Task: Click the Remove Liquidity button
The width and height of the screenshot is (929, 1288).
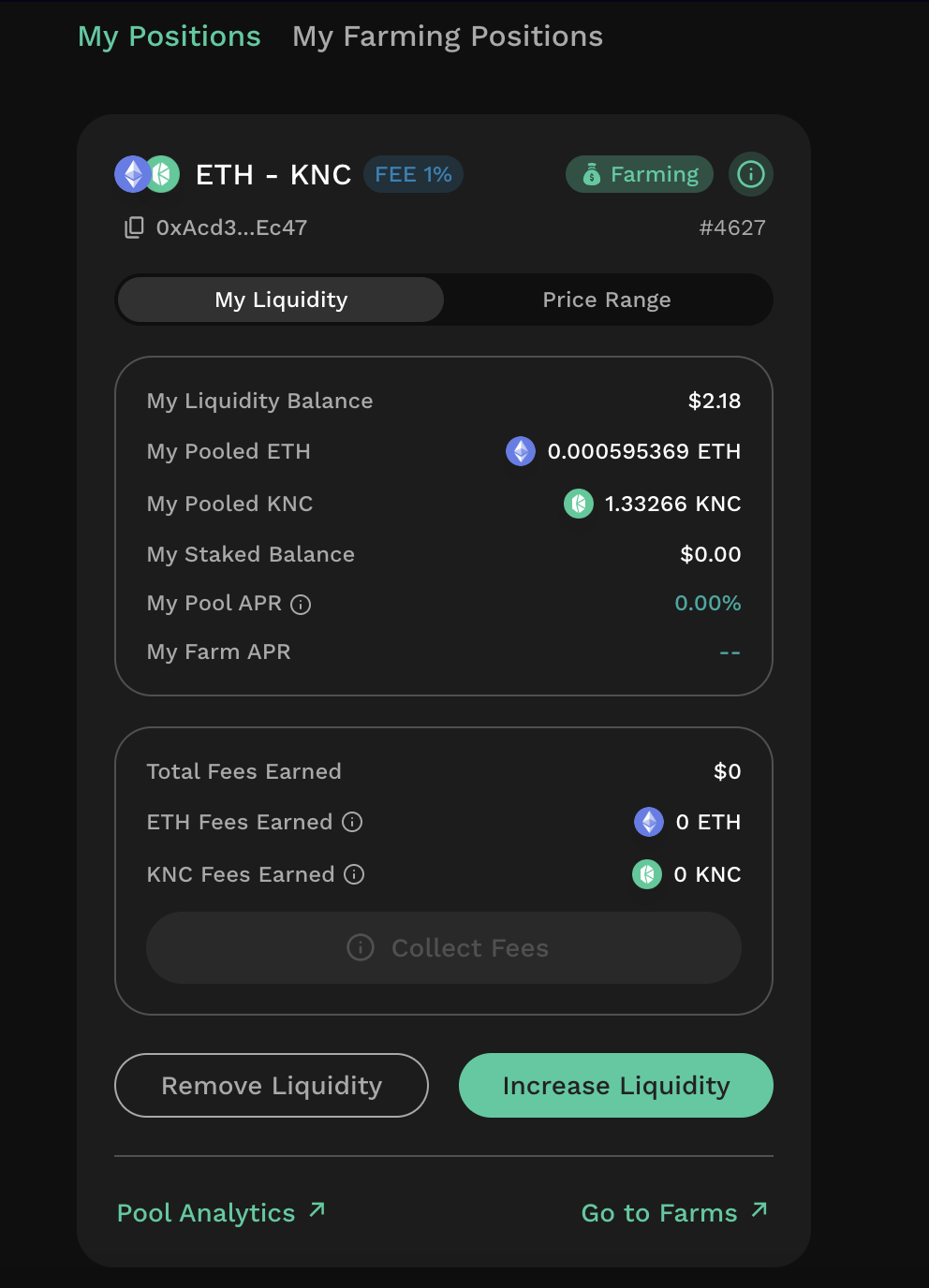Action: 271,1085
